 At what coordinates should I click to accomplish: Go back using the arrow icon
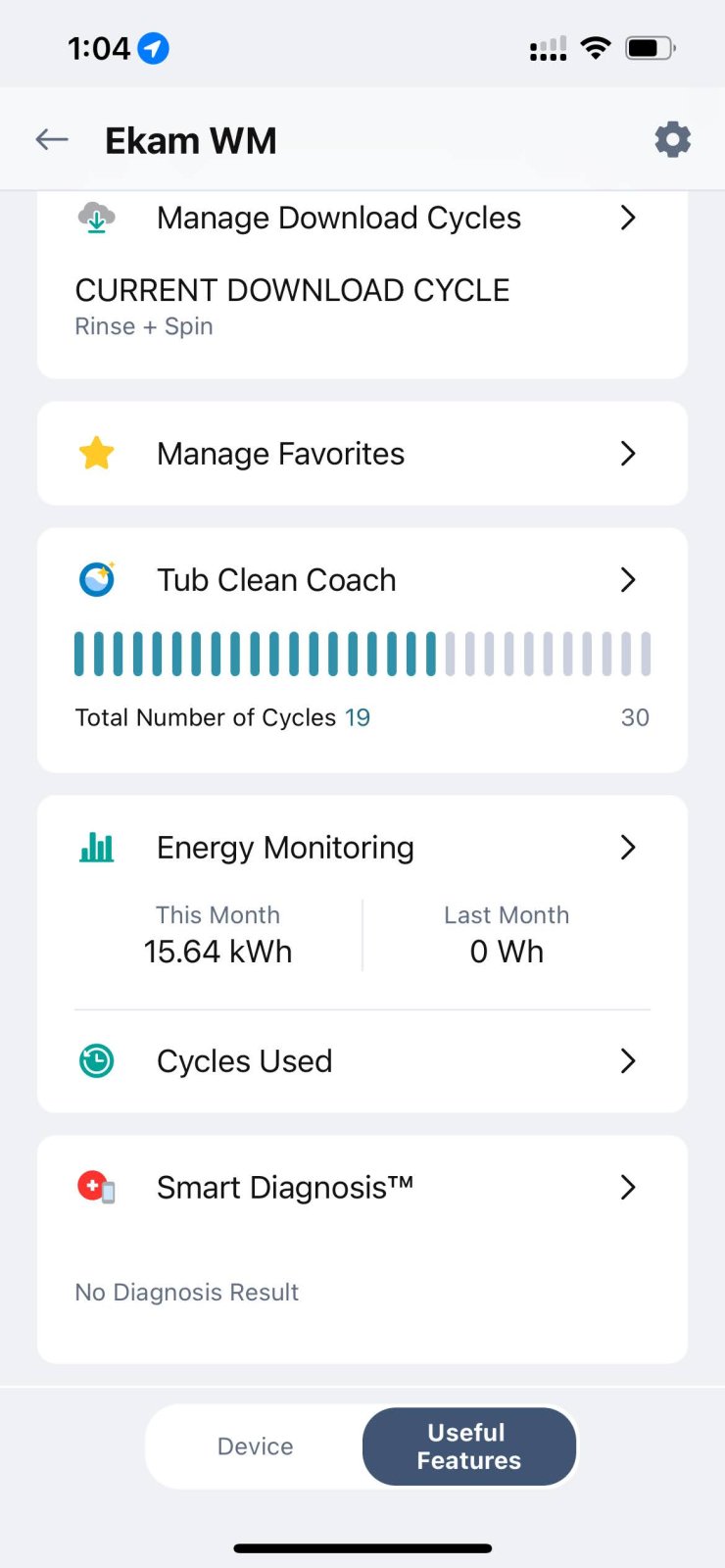(x=52, y=140)
